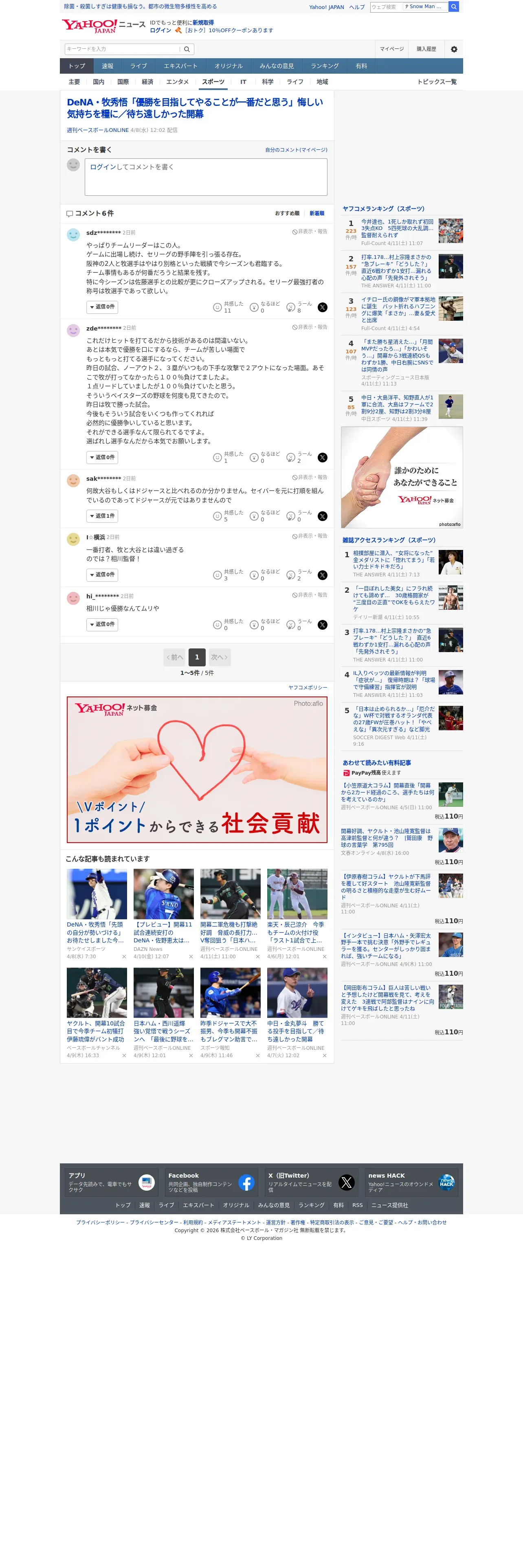Switch to the ランキング tab
This screenshot has width=523, height=1568.
pyautogui.click(x=325, y=66)
